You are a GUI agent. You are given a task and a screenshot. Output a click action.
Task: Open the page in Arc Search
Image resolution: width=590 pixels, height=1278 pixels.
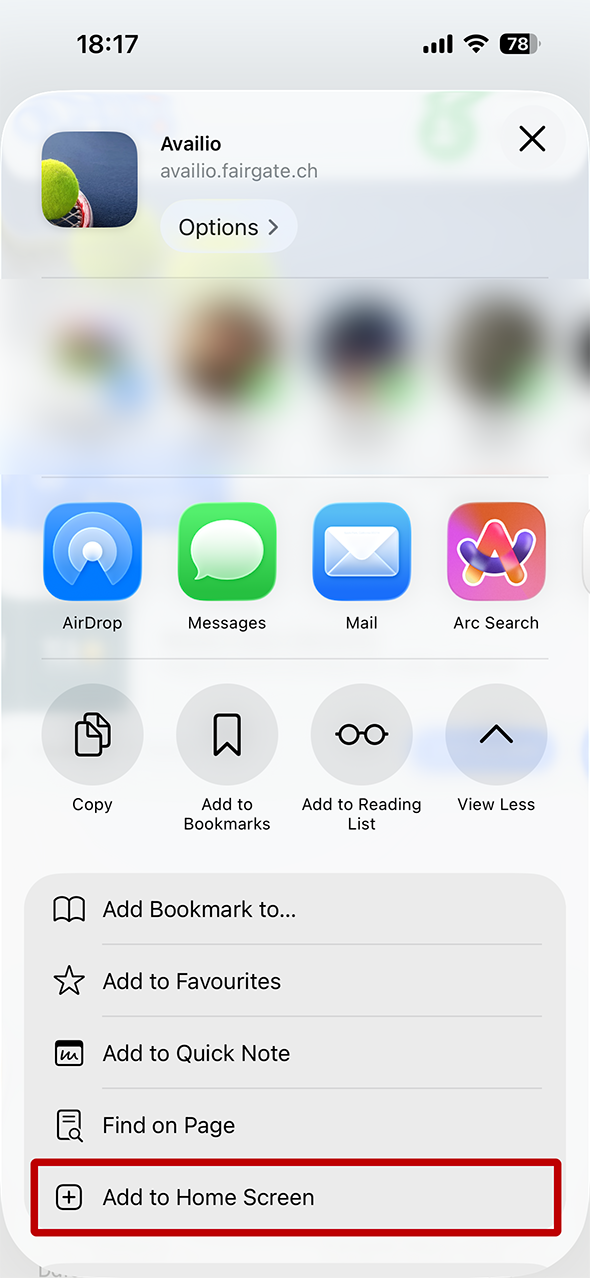(496, 567)
